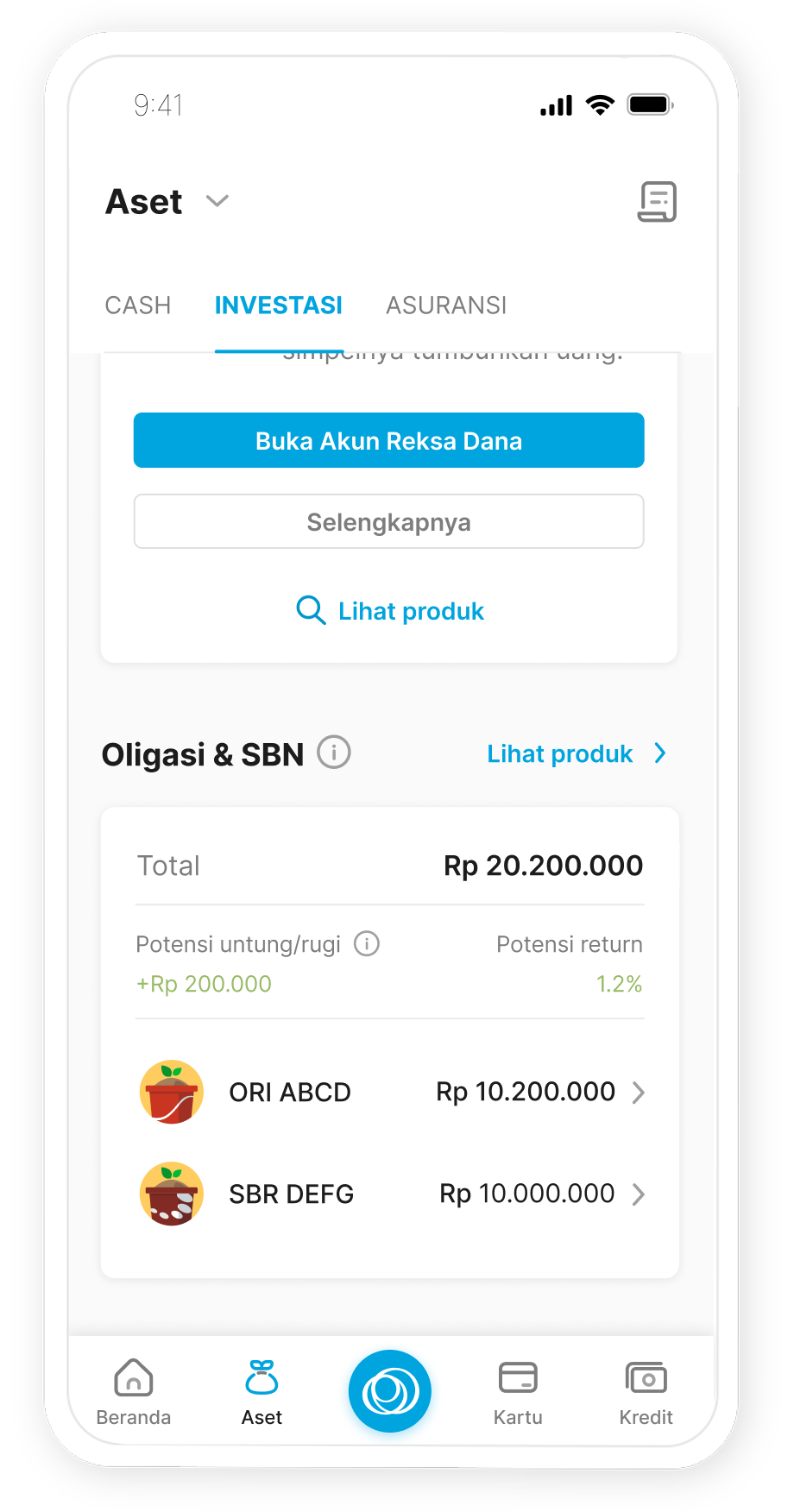The image size is (794, 1512).
Task: Open Lihat produk link for Oligasi & SBN
Action: 576,753
